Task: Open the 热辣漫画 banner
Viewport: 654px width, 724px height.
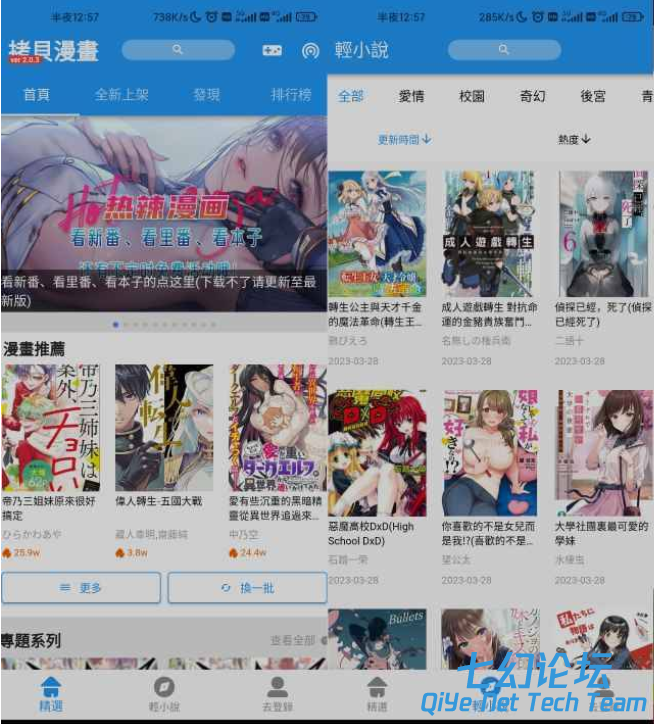Action: [x=163, y=215]
